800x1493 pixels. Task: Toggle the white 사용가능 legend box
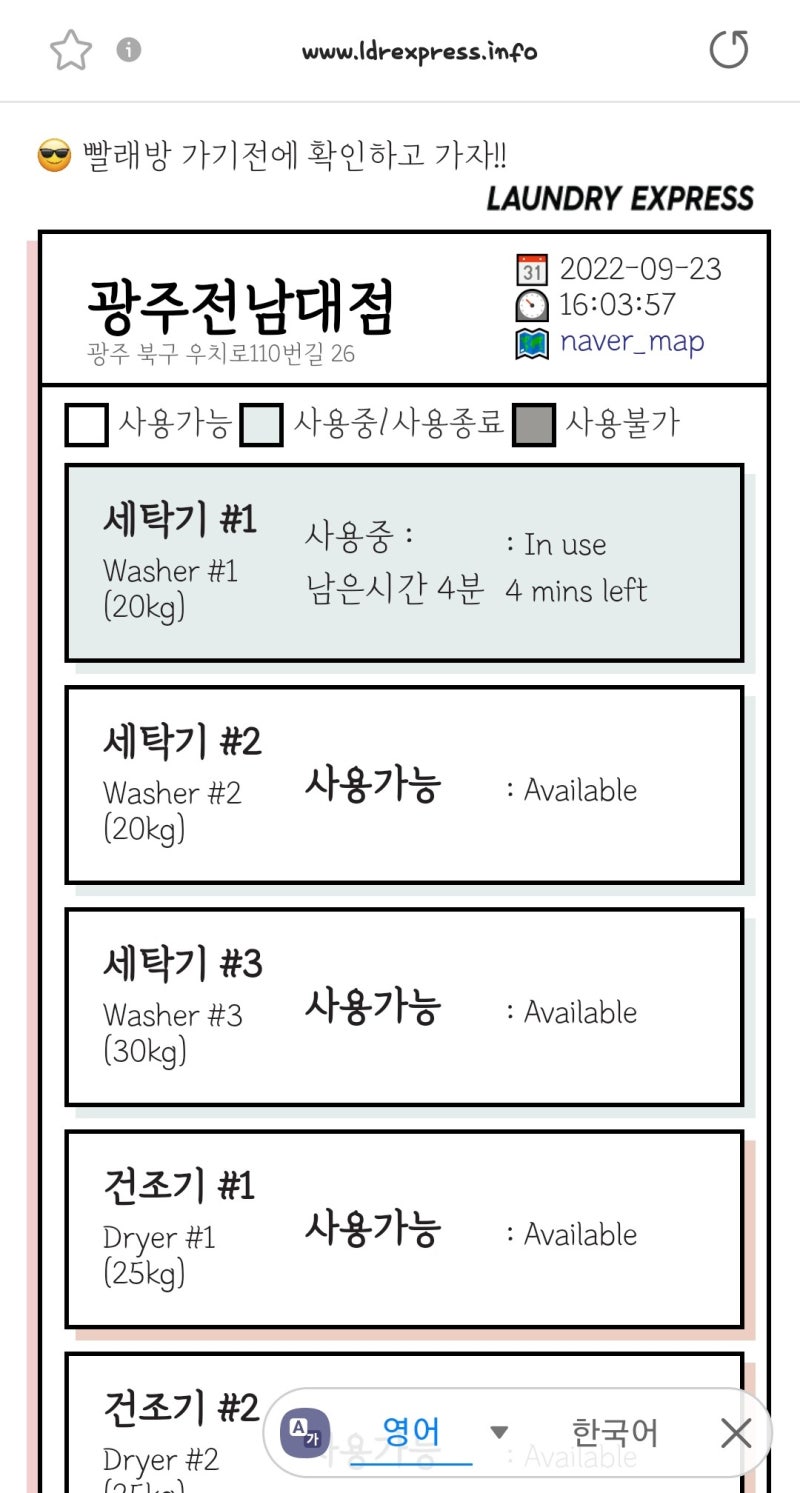tap(86, 423)
